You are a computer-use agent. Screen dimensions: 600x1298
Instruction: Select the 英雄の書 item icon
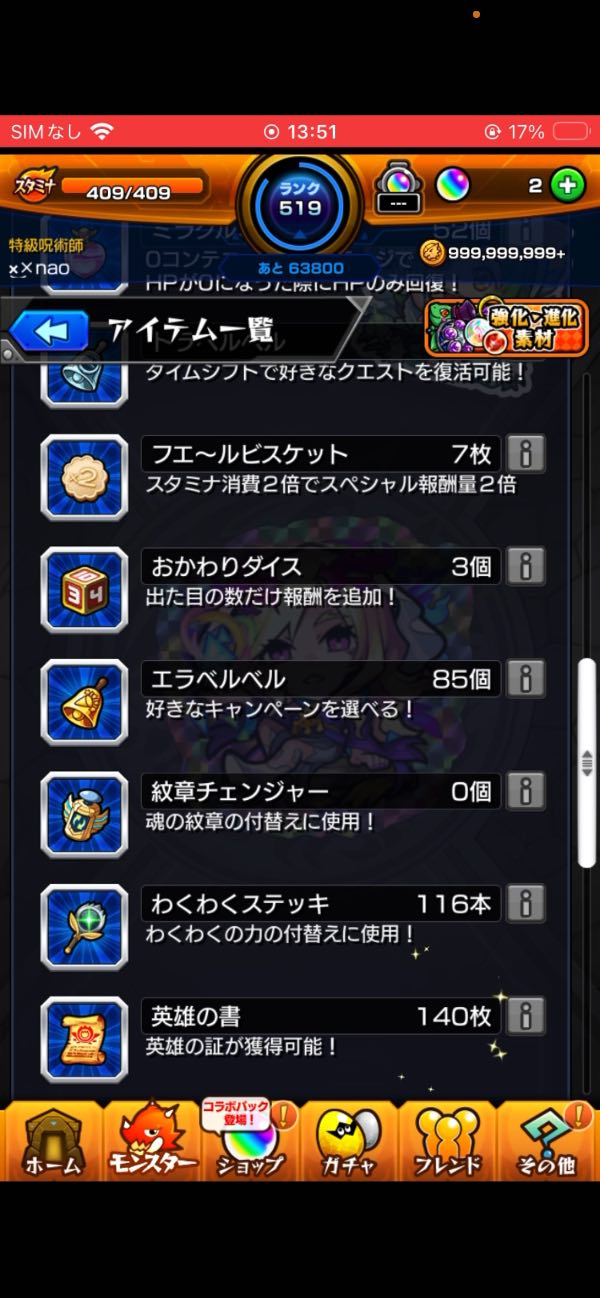[x=84, y=1040]
